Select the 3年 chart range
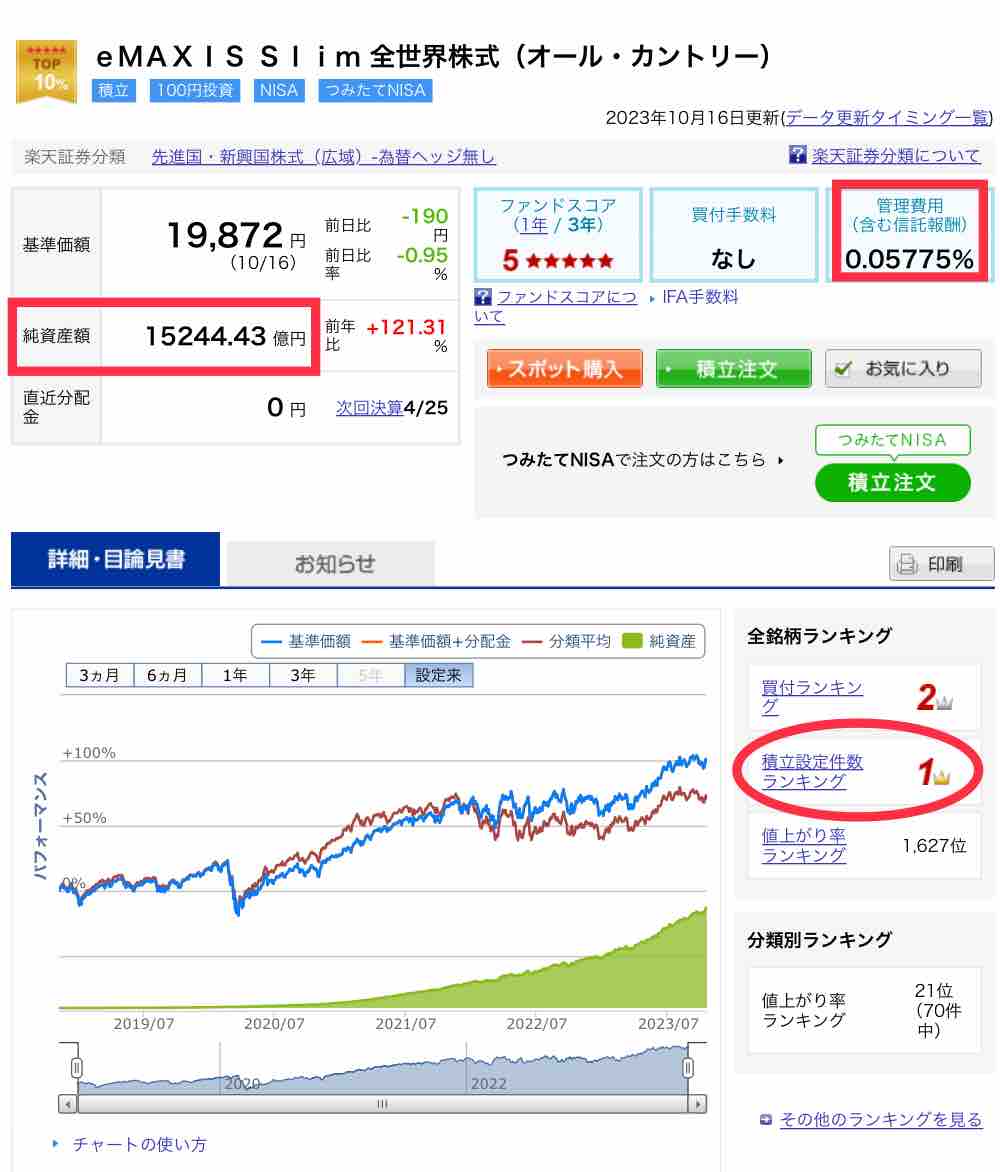The width and height of the screenshot is (1000, 1172). pyautogui.click(x=303, y=675)
